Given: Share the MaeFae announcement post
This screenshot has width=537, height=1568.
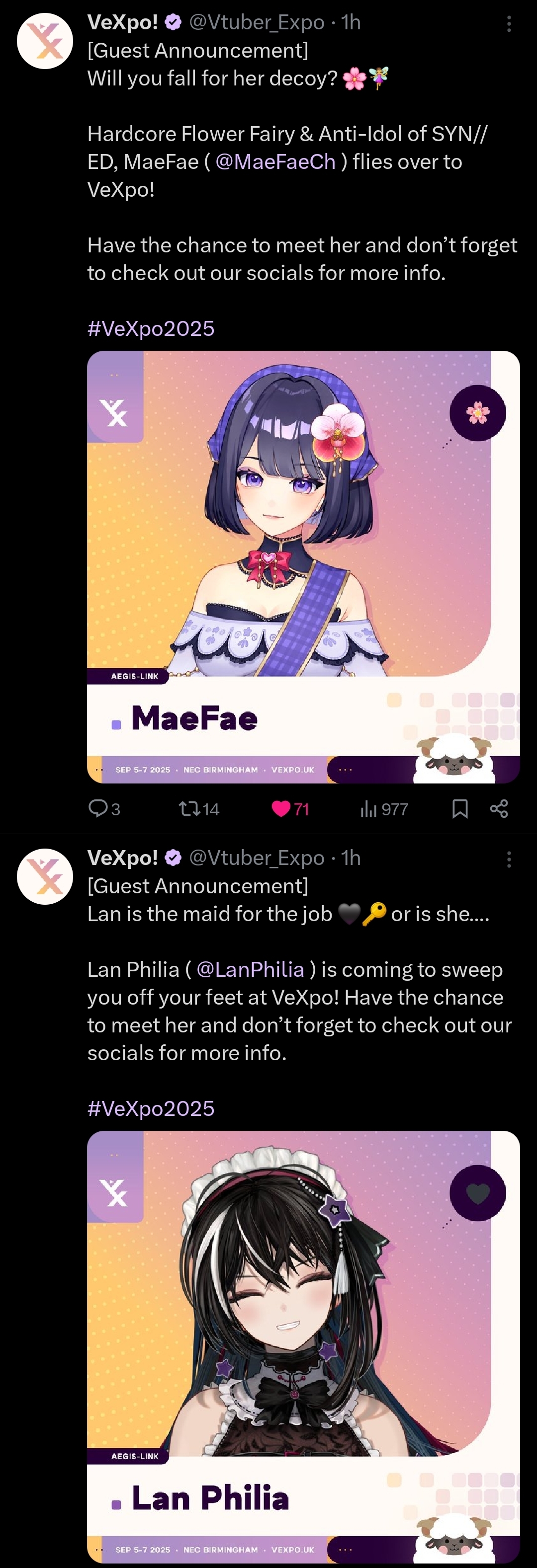Looking at the screenshot, I should 499,808.
